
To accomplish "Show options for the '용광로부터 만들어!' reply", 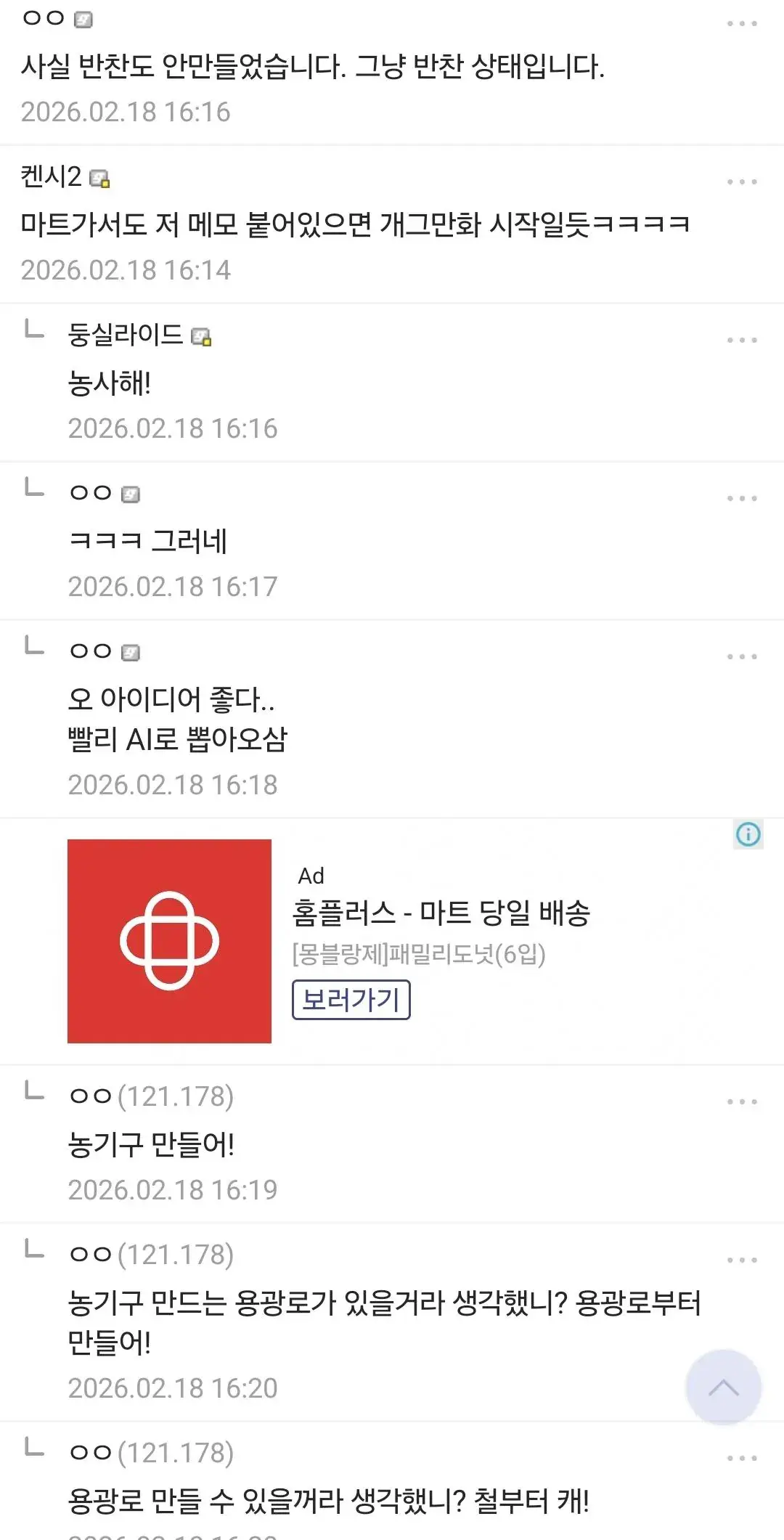I will tap(742, 1260).
